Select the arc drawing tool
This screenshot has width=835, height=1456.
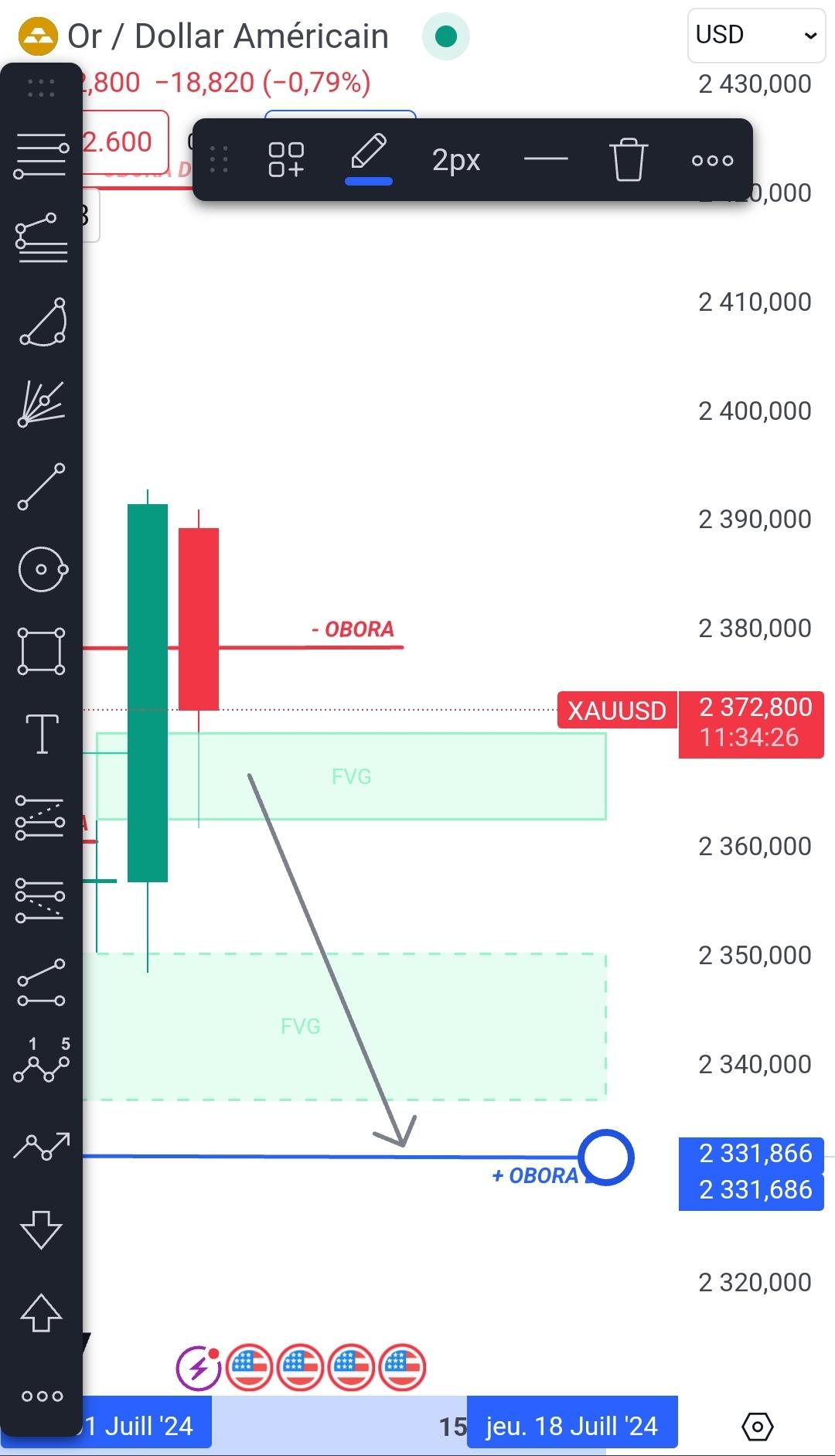coord(42,322)
